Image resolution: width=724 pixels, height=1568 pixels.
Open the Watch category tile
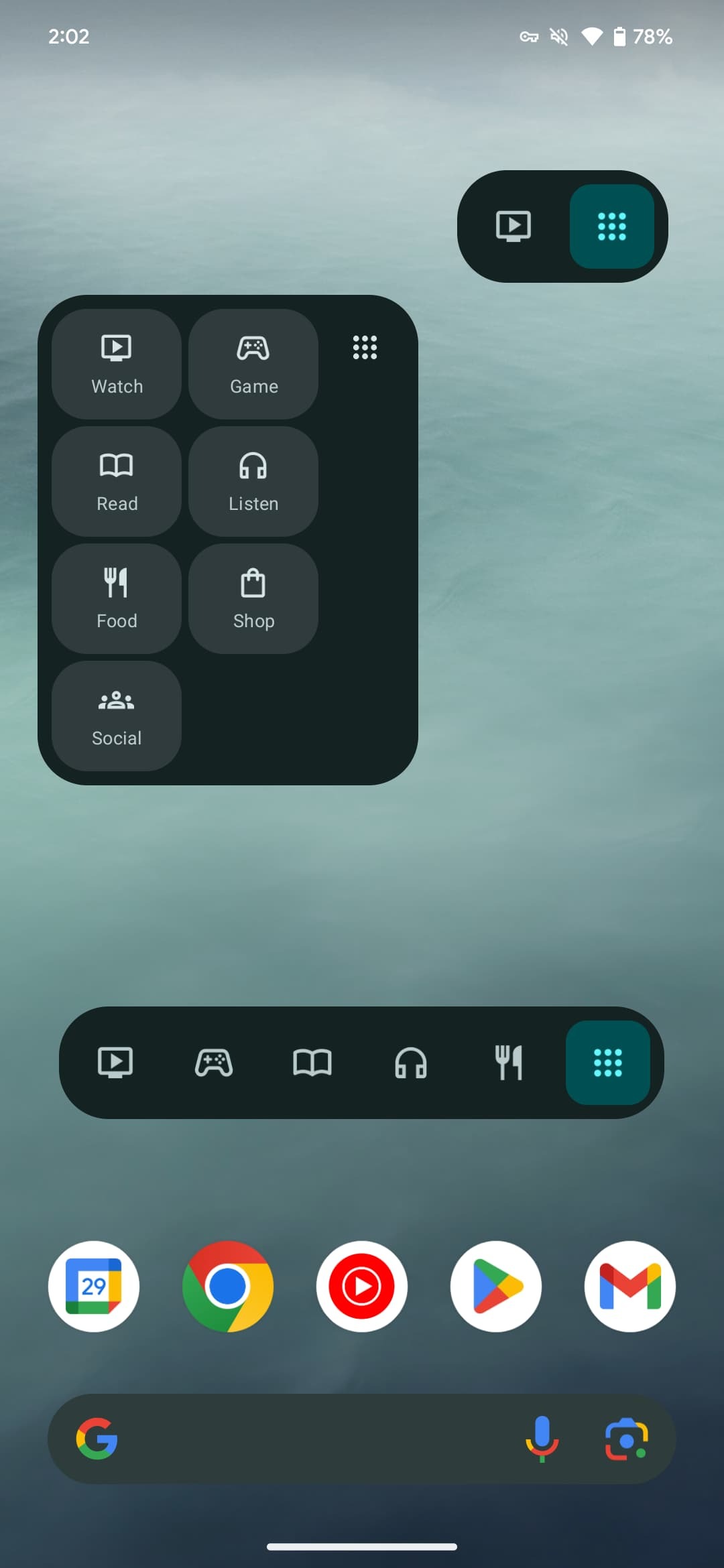pyautogui.click(x=117, y=365)
